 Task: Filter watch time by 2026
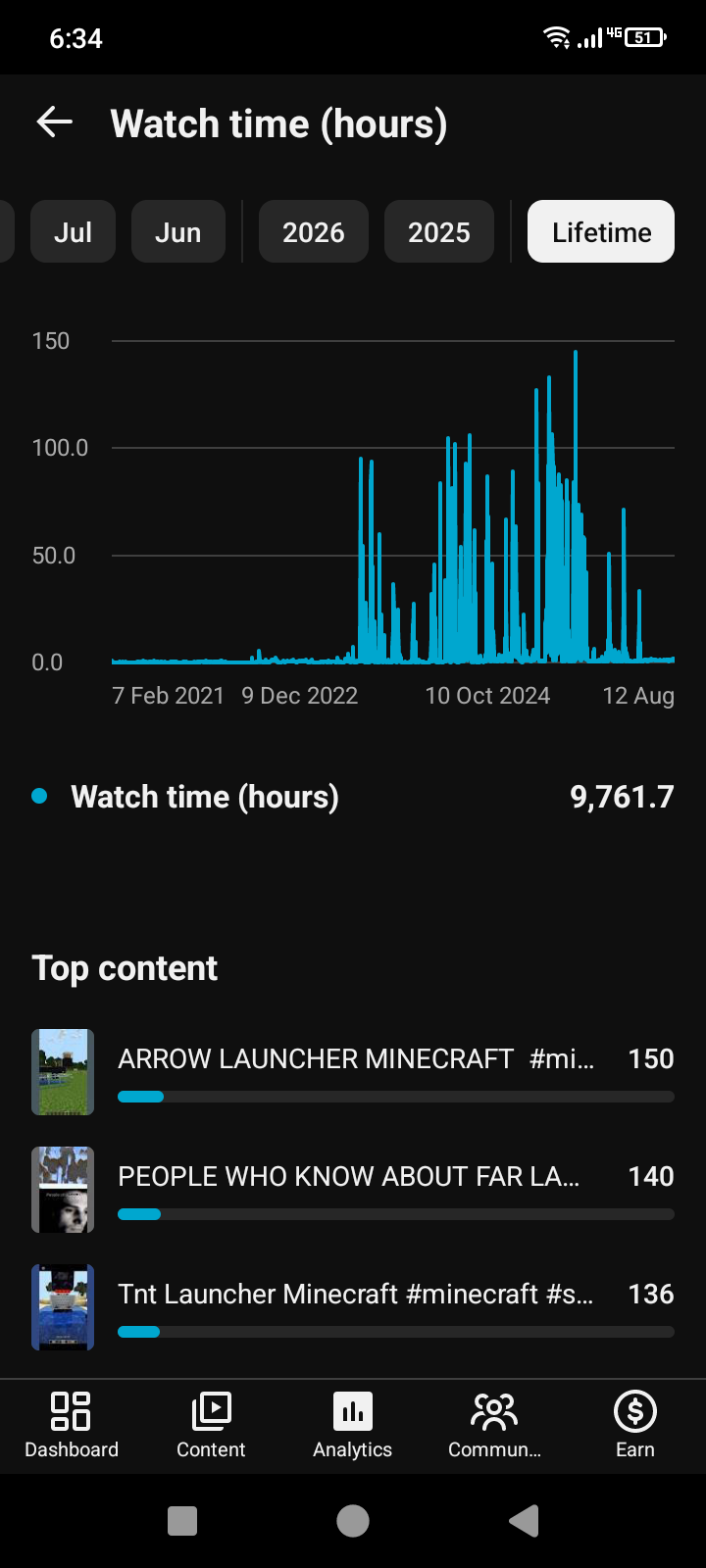[314, 232]
